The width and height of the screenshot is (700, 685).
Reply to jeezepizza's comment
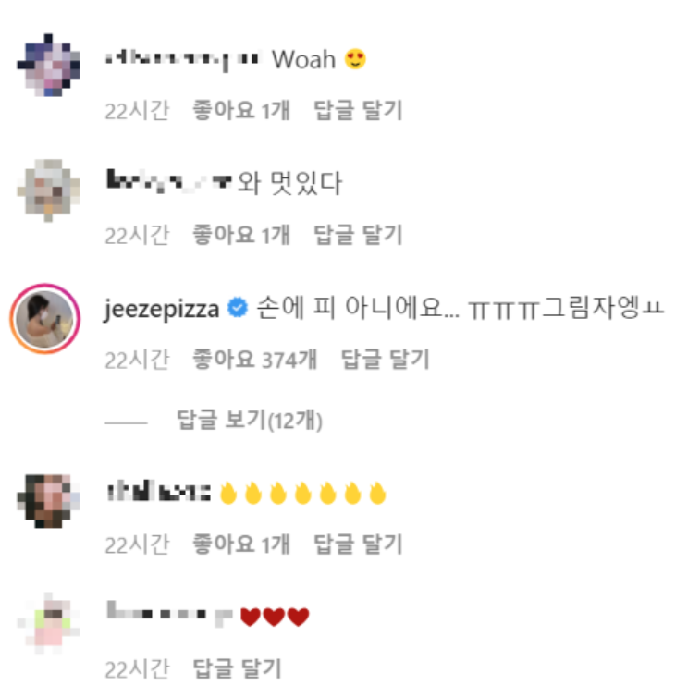(x=384, y=359)
